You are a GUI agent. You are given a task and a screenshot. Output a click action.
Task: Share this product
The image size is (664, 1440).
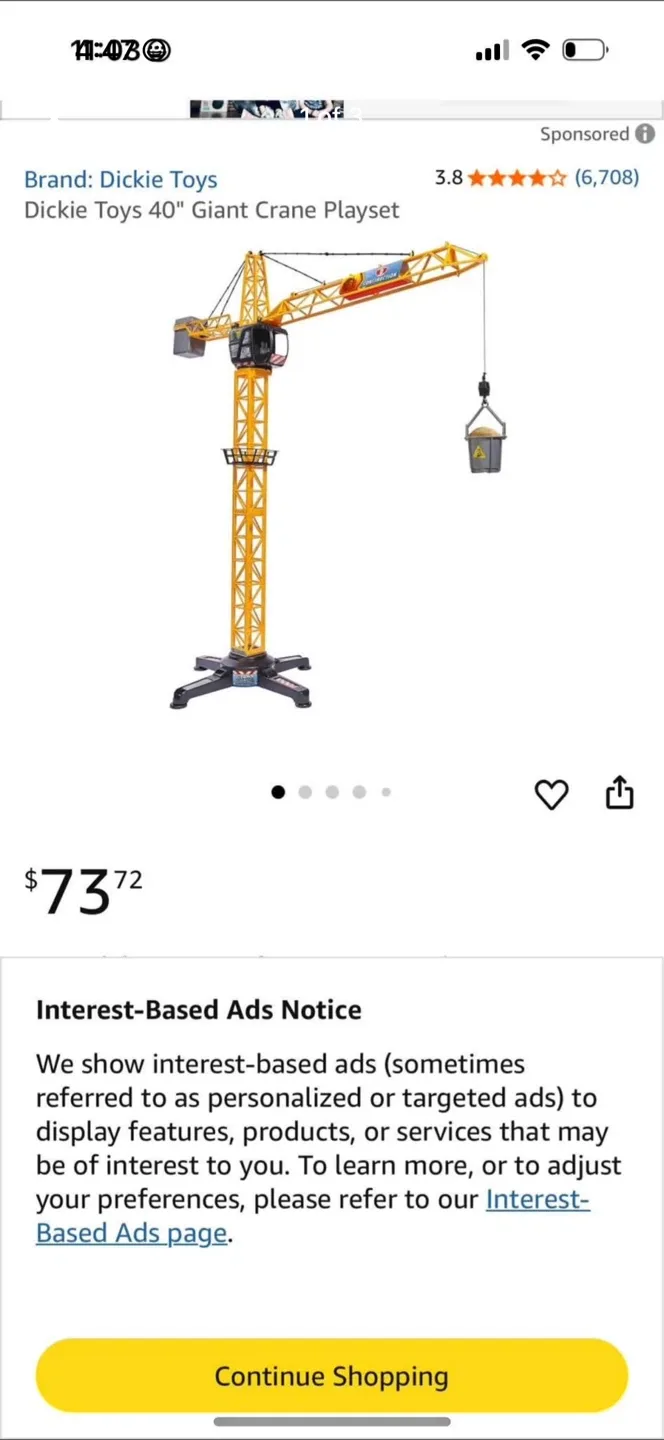tap(620, 792)
